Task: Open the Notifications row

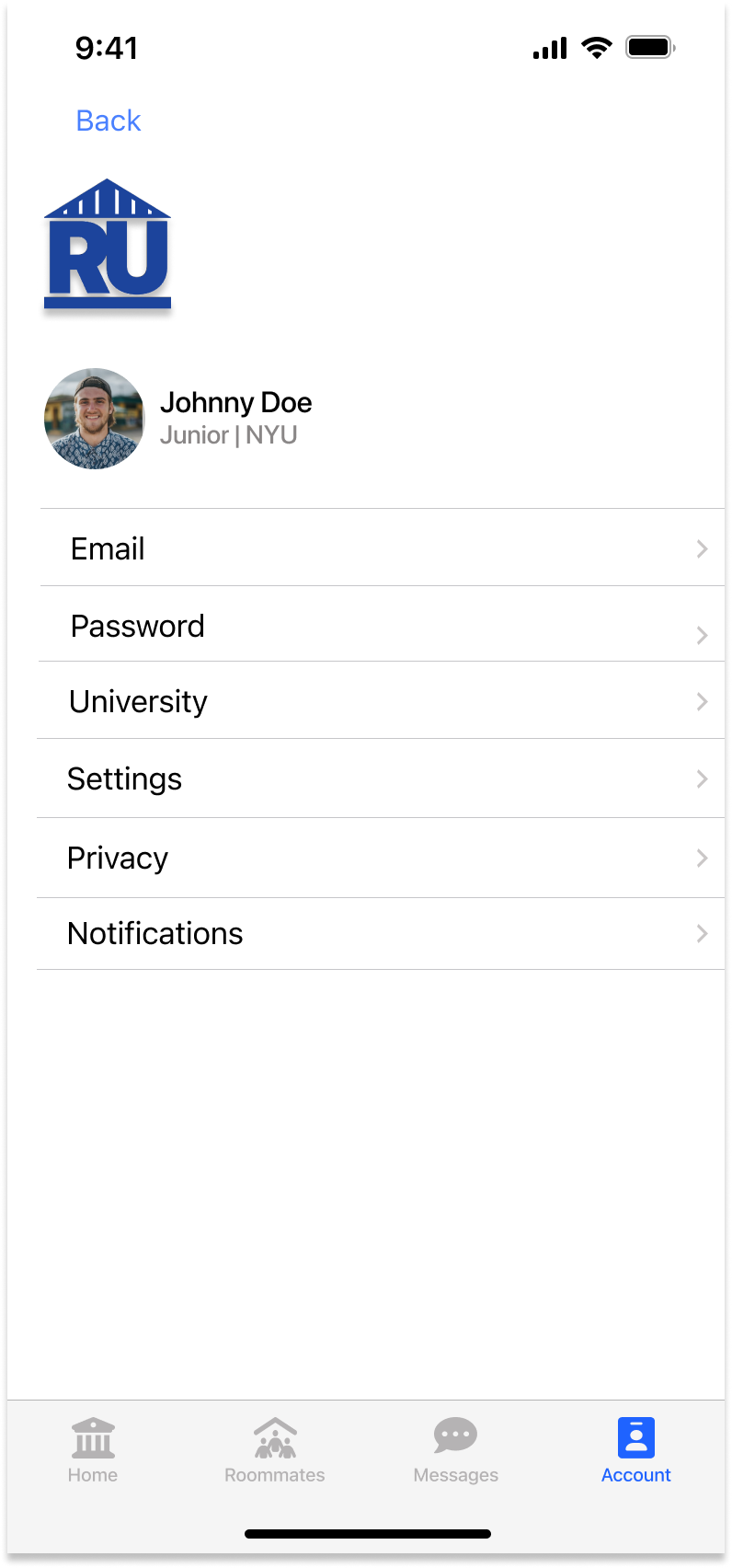Action: 381,934
